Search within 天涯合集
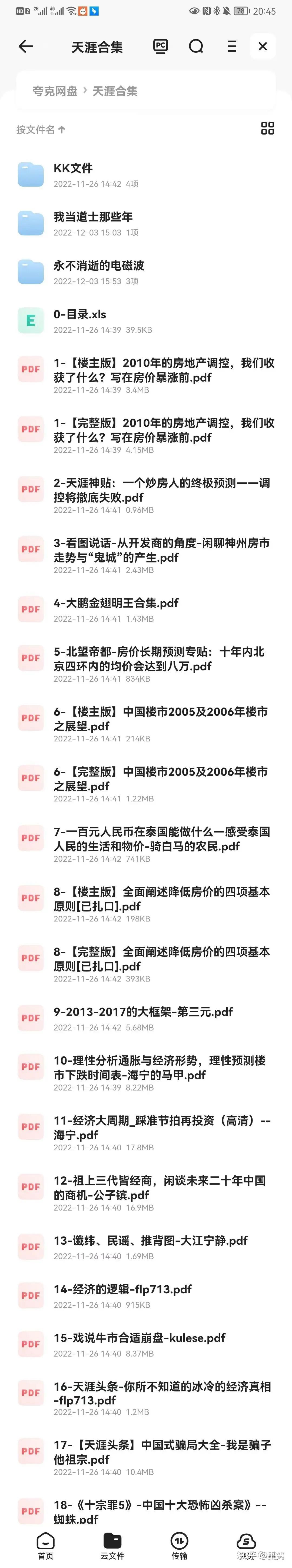 tap(196, 46)
